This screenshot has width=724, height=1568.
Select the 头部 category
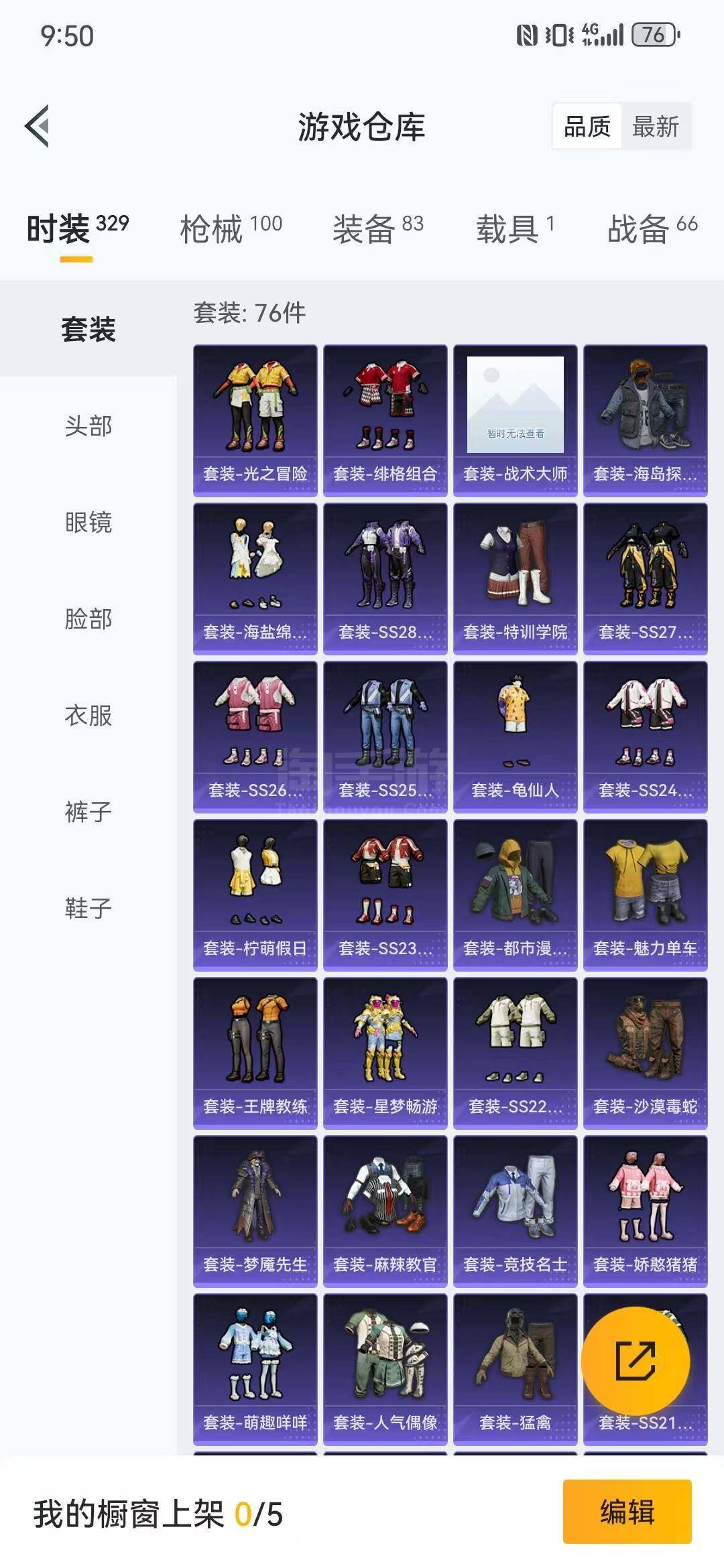click(88, 426)
